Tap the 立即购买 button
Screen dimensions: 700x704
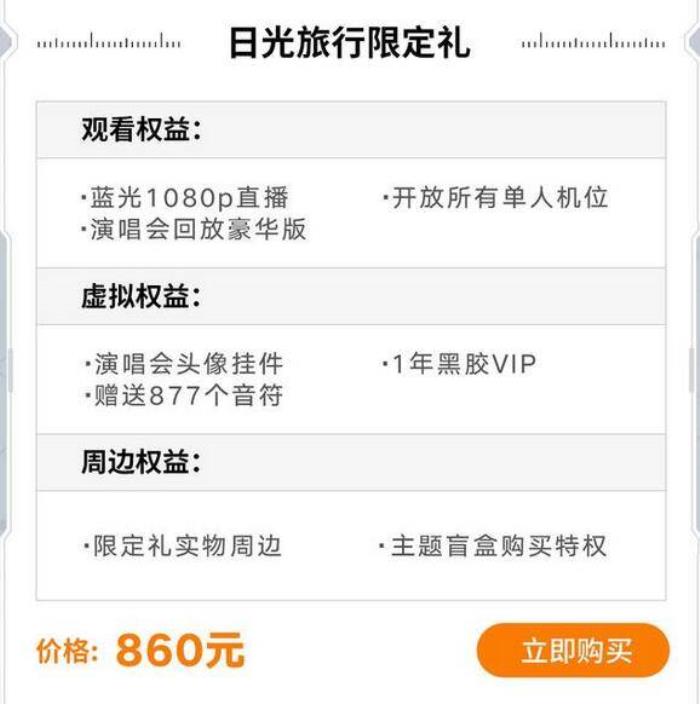point(573,651)
